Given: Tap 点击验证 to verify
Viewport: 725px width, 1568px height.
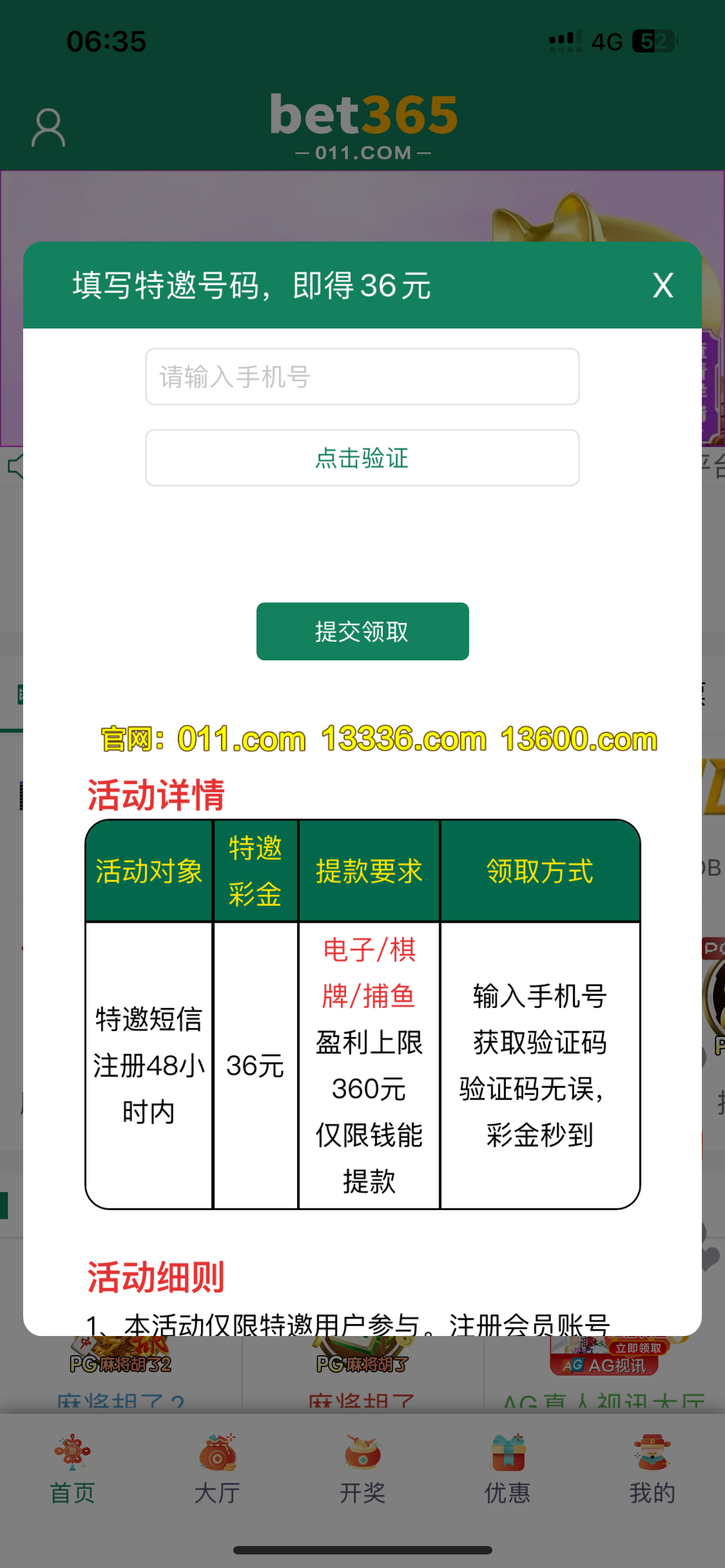Looking at the screenshot, I should pos(362,458).
